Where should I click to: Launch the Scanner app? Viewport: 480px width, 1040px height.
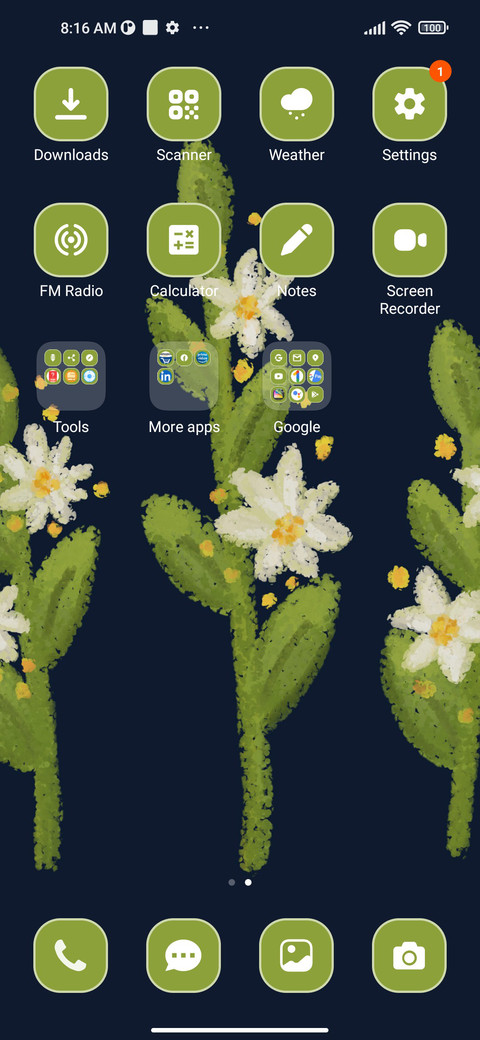(x=184, y=104)
